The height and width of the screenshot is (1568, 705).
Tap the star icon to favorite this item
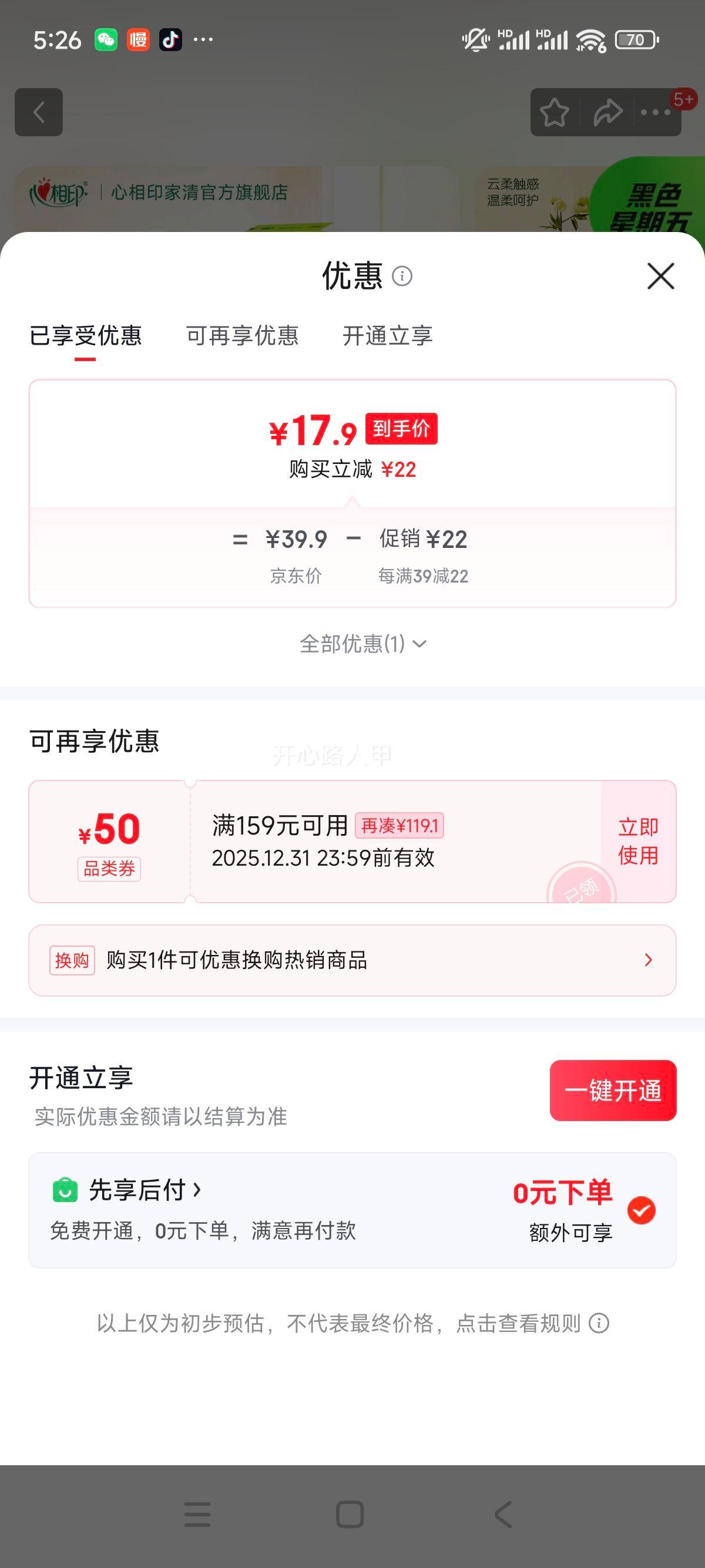555,112
